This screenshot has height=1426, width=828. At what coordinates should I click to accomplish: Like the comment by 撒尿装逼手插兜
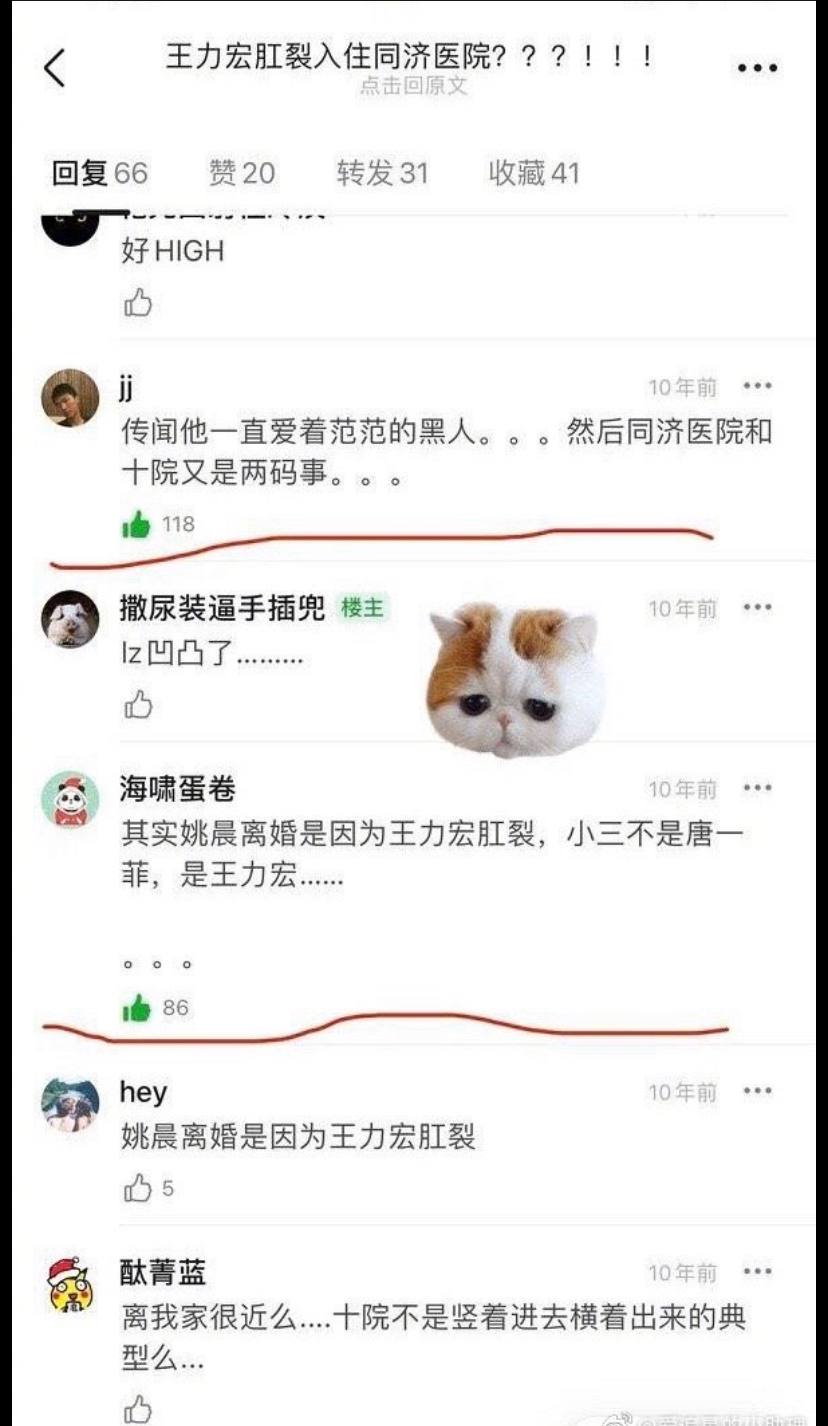(138, 704)
